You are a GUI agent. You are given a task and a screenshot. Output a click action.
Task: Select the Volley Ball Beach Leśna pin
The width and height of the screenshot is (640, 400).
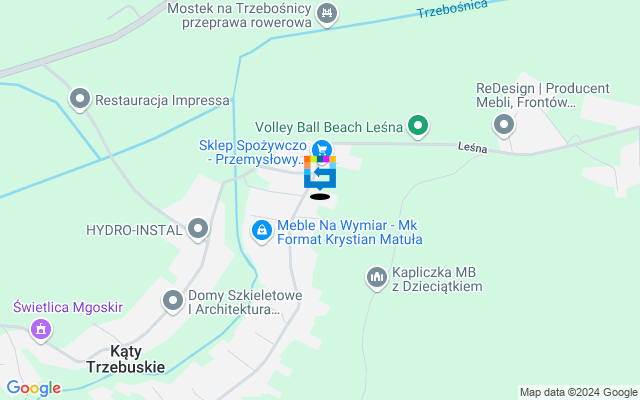click(x=419, y=126)
